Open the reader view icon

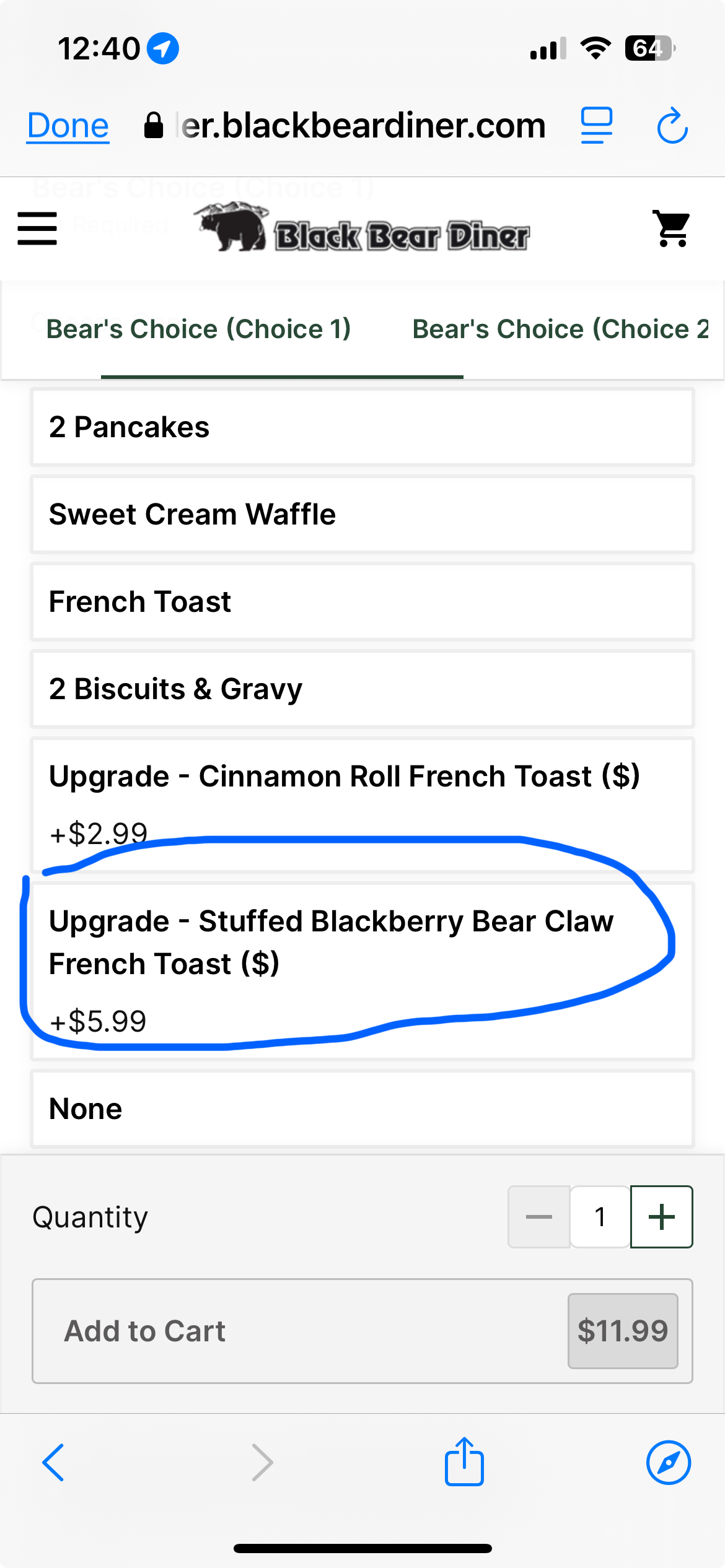tap(596, 126)
